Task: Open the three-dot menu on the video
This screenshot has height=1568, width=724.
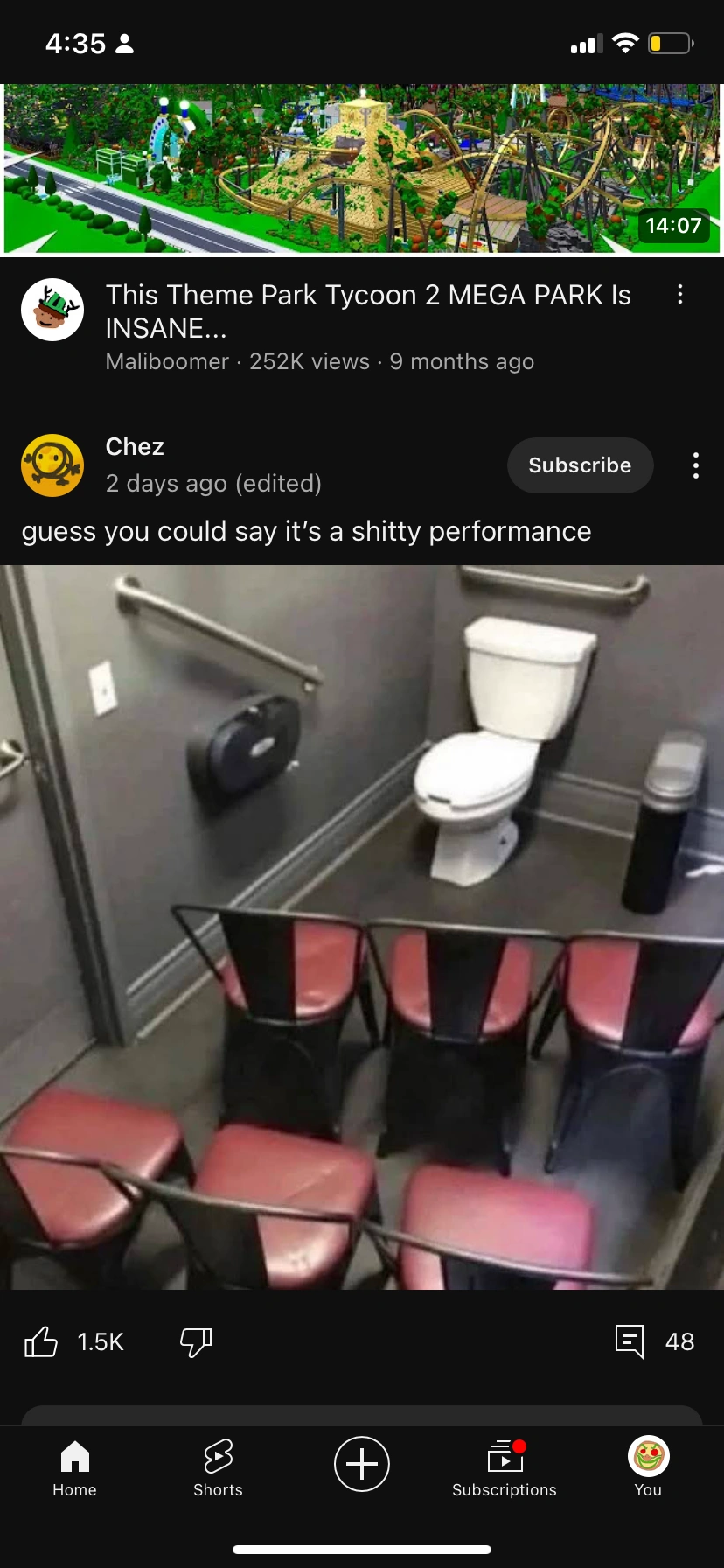Action: tap(680, 296)
